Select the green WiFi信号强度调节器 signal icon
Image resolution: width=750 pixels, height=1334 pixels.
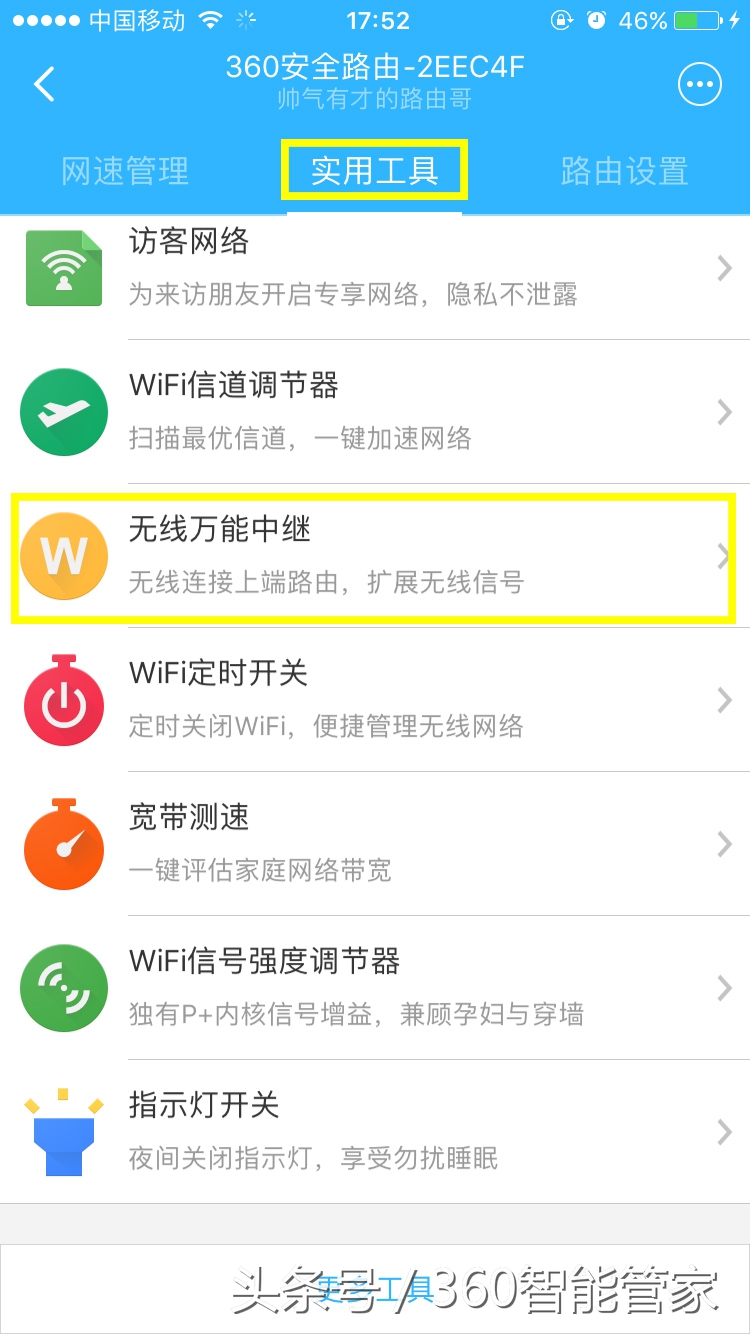coord(64,988)
